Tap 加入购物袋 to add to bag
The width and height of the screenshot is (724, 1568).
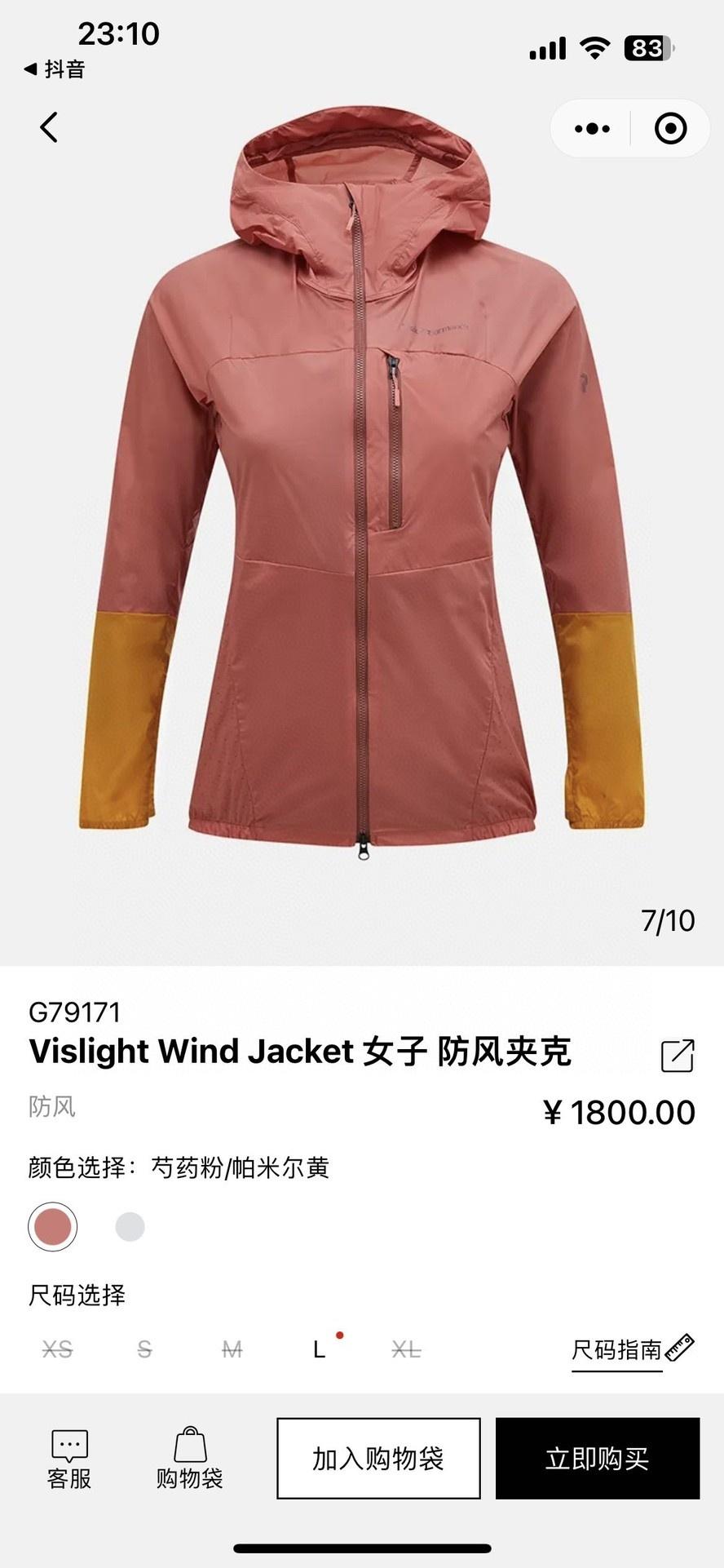[x=377, y=1459]
